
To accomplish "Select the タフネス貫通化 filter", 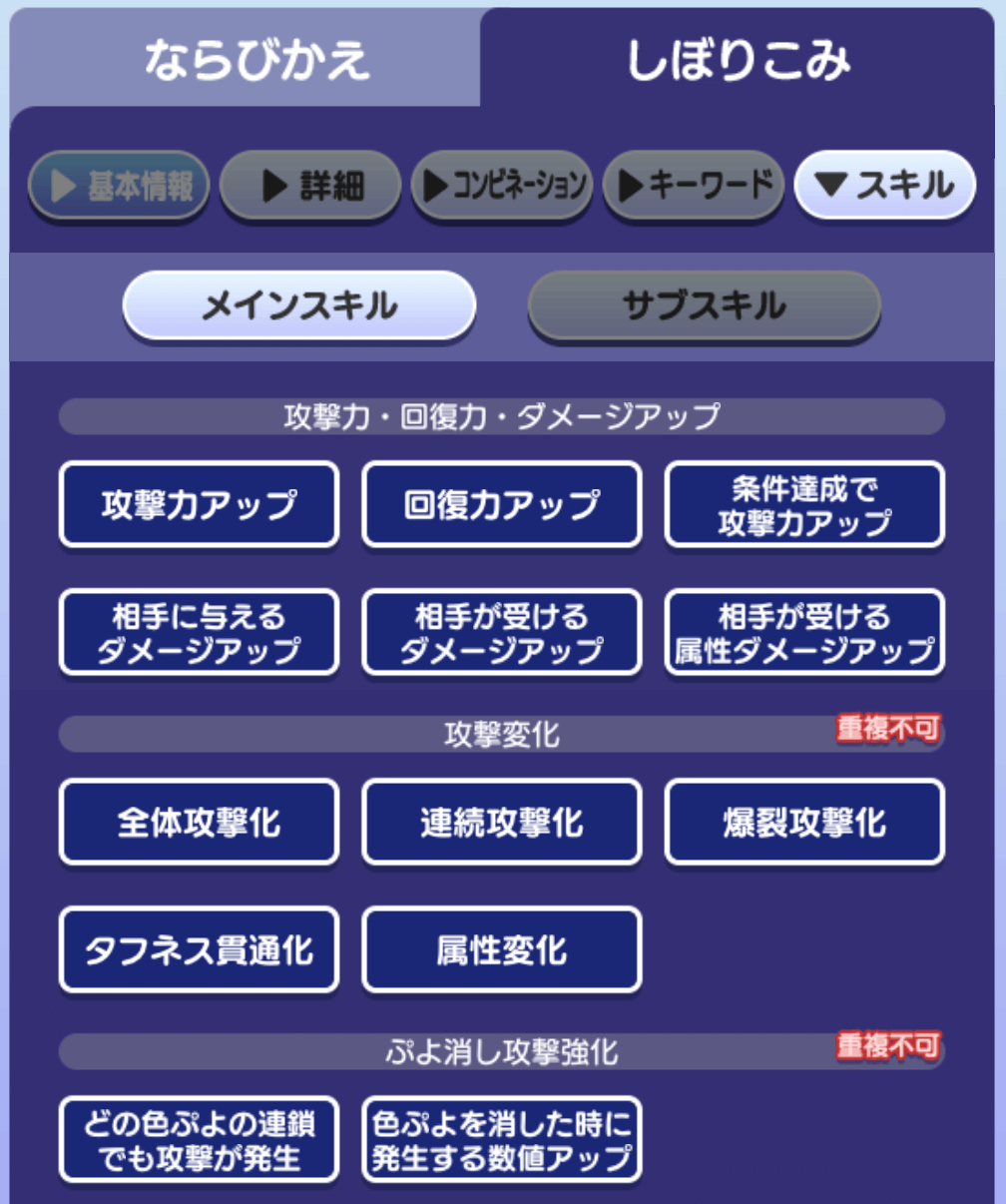I will point(199,949).
